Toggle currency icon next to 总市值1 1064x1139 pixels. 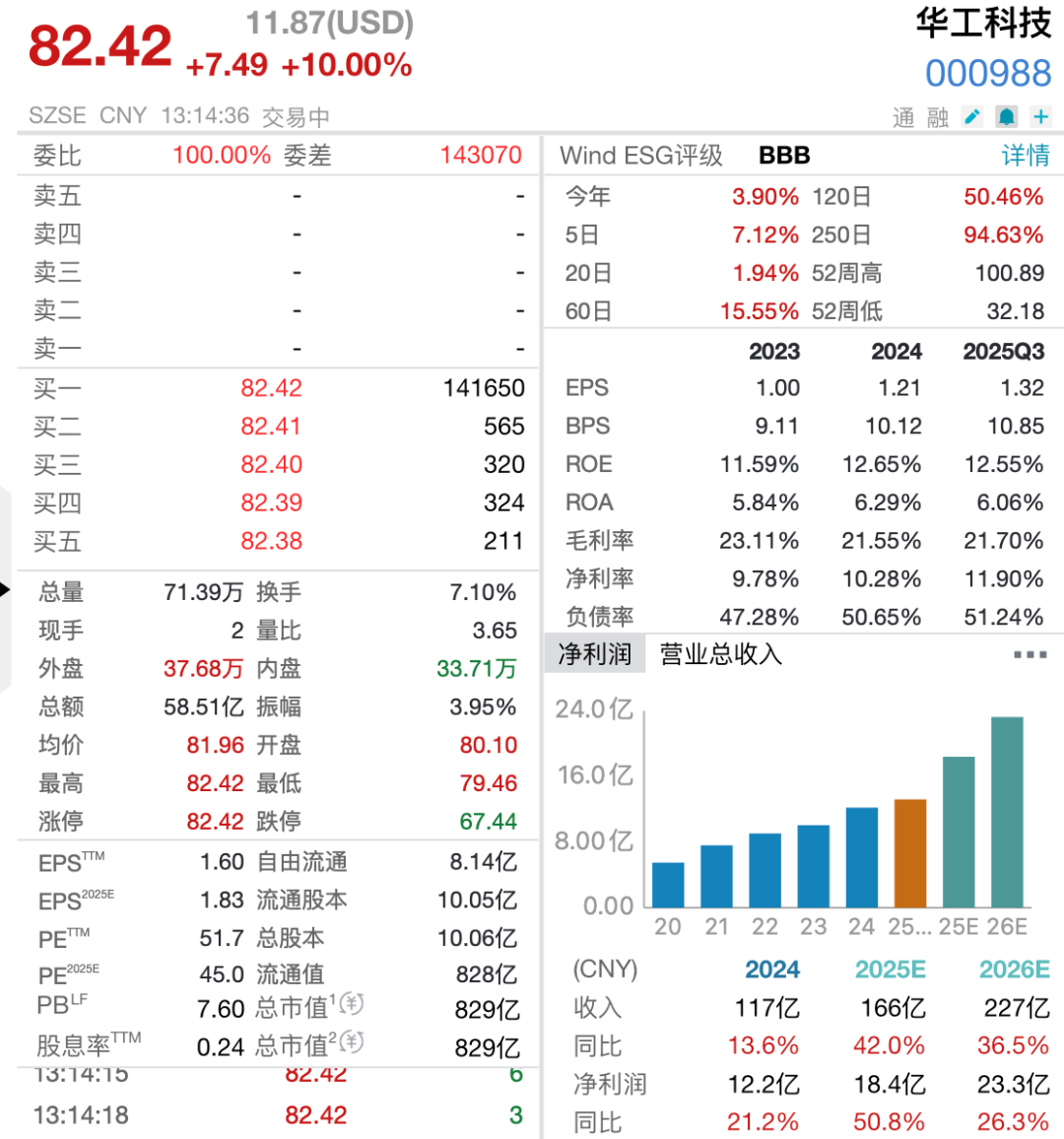tap(351, 1004)
